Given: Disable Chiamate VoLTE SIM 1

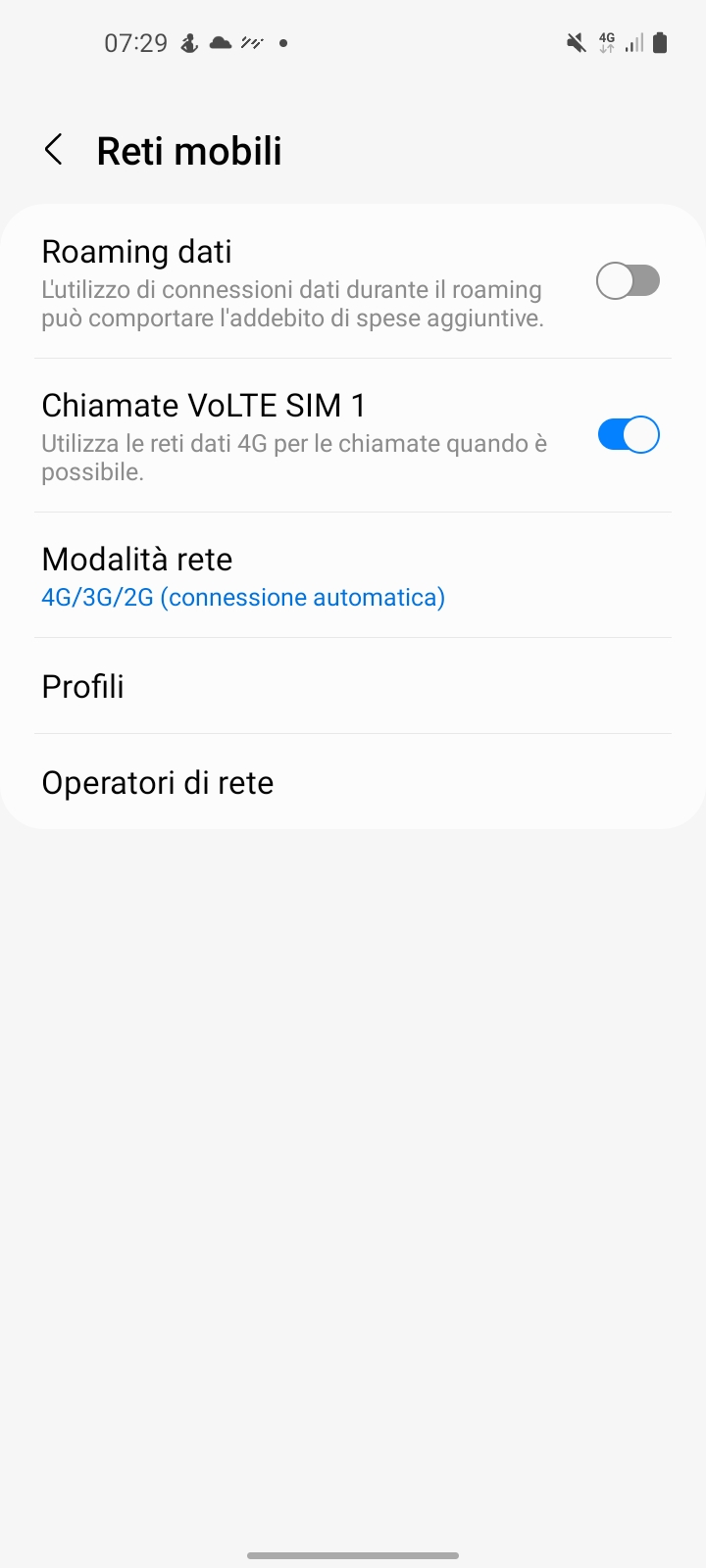Looking at the screenshot, I should click(x=628, y=434).
